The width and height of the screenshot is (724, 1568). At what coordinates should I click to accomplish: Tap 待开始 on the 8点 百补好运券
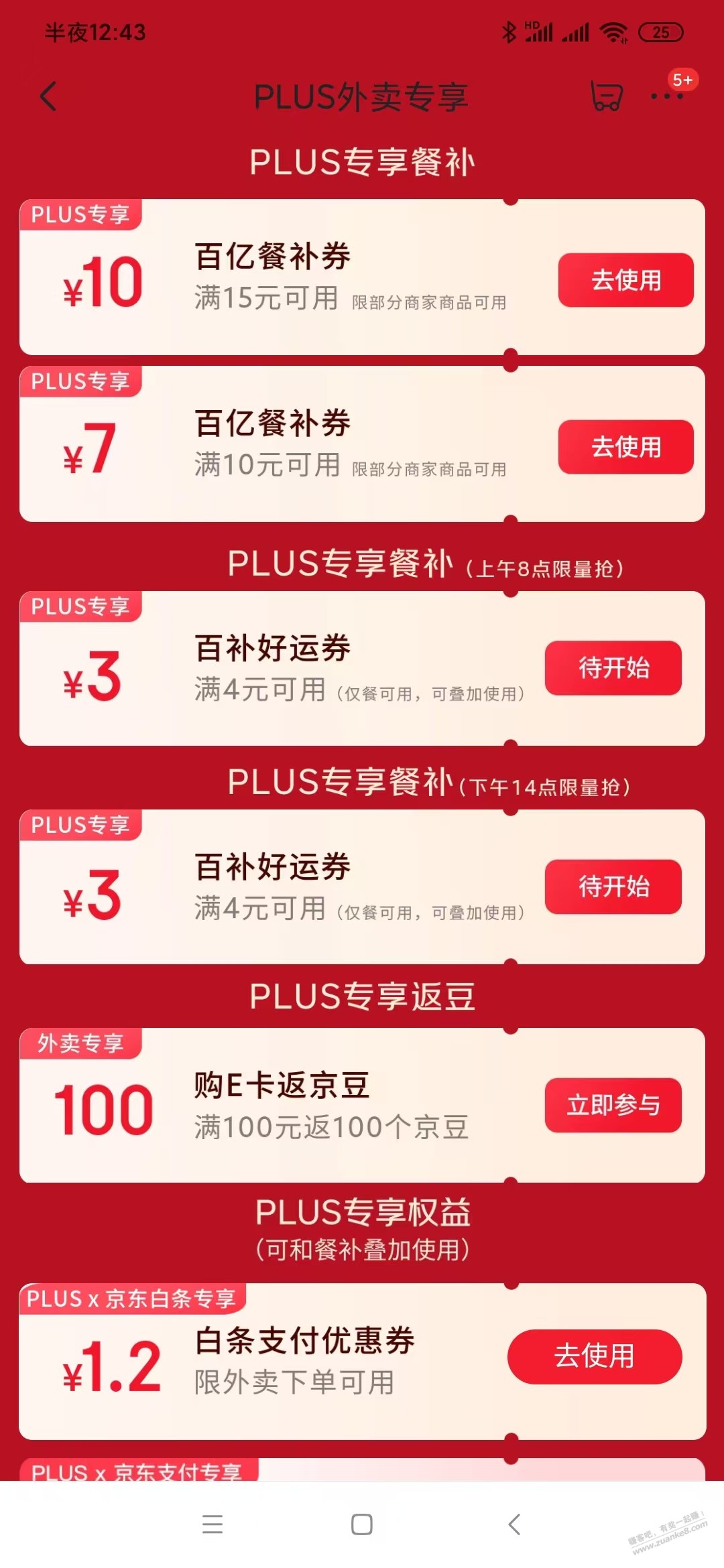pos(613,667)
